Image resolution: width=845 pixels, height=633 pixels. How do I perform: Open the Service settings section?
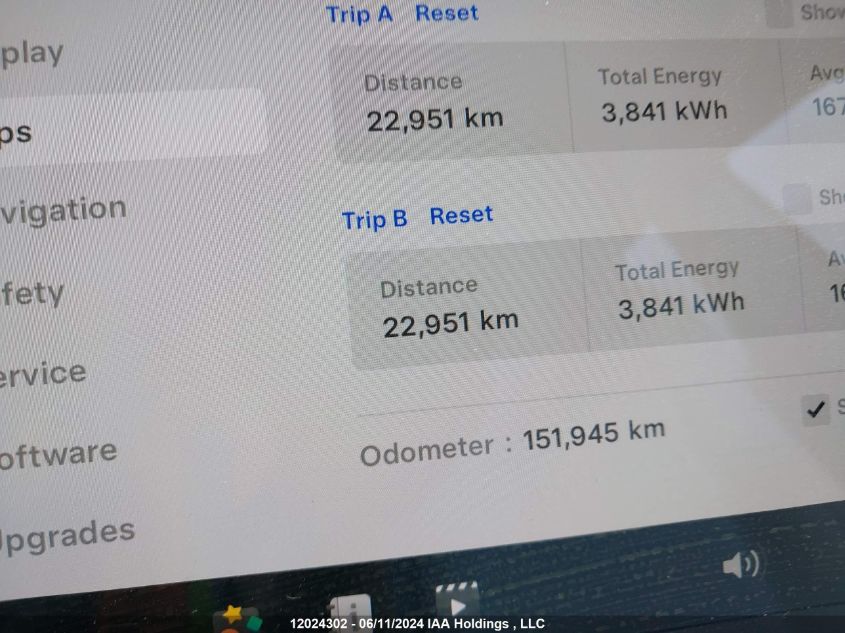[43, 374]
